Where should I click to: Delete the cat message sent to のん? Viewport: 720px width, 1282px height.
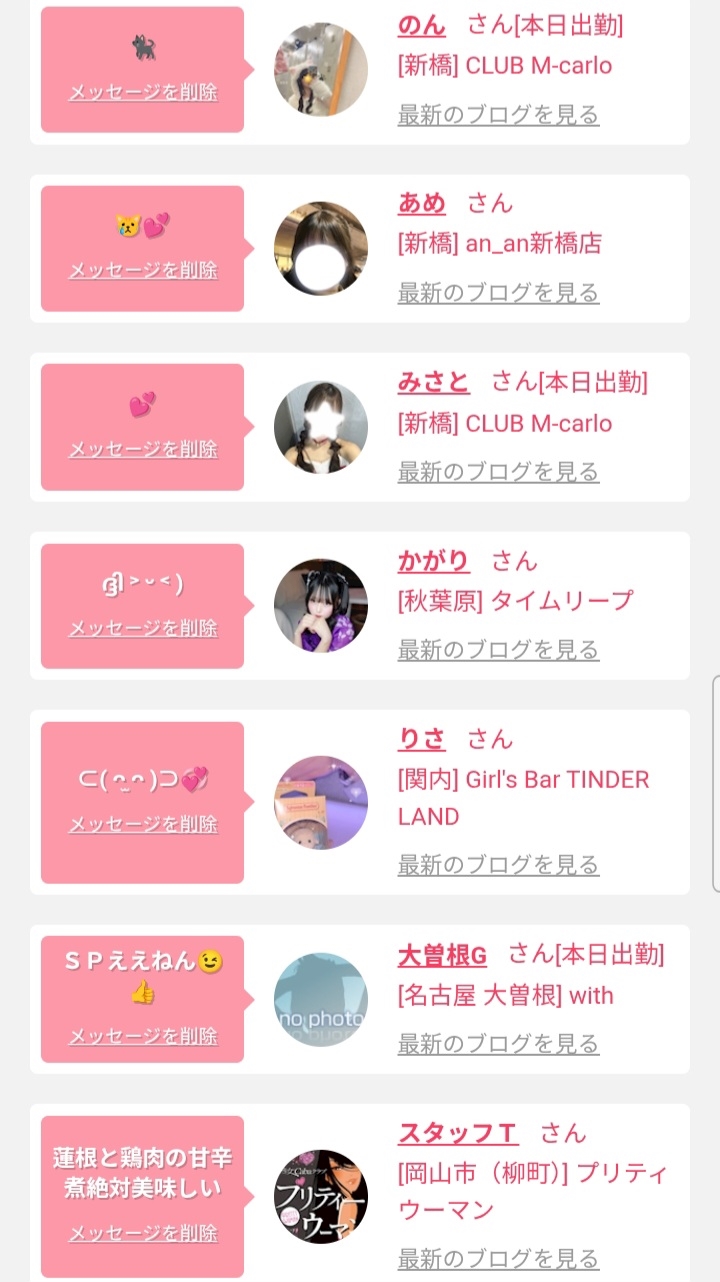tap(142, 93)
